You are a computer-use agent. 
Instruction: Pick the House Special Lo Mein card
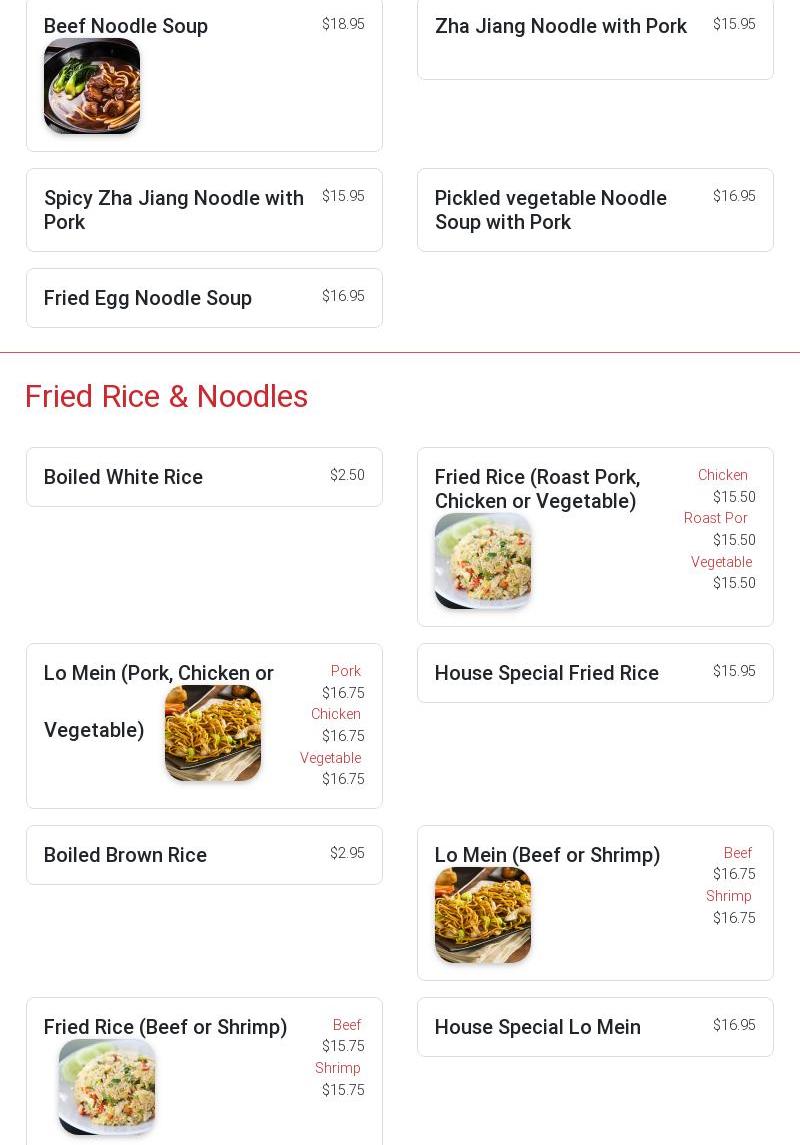pyautogui.click(x=537, y=1027)
